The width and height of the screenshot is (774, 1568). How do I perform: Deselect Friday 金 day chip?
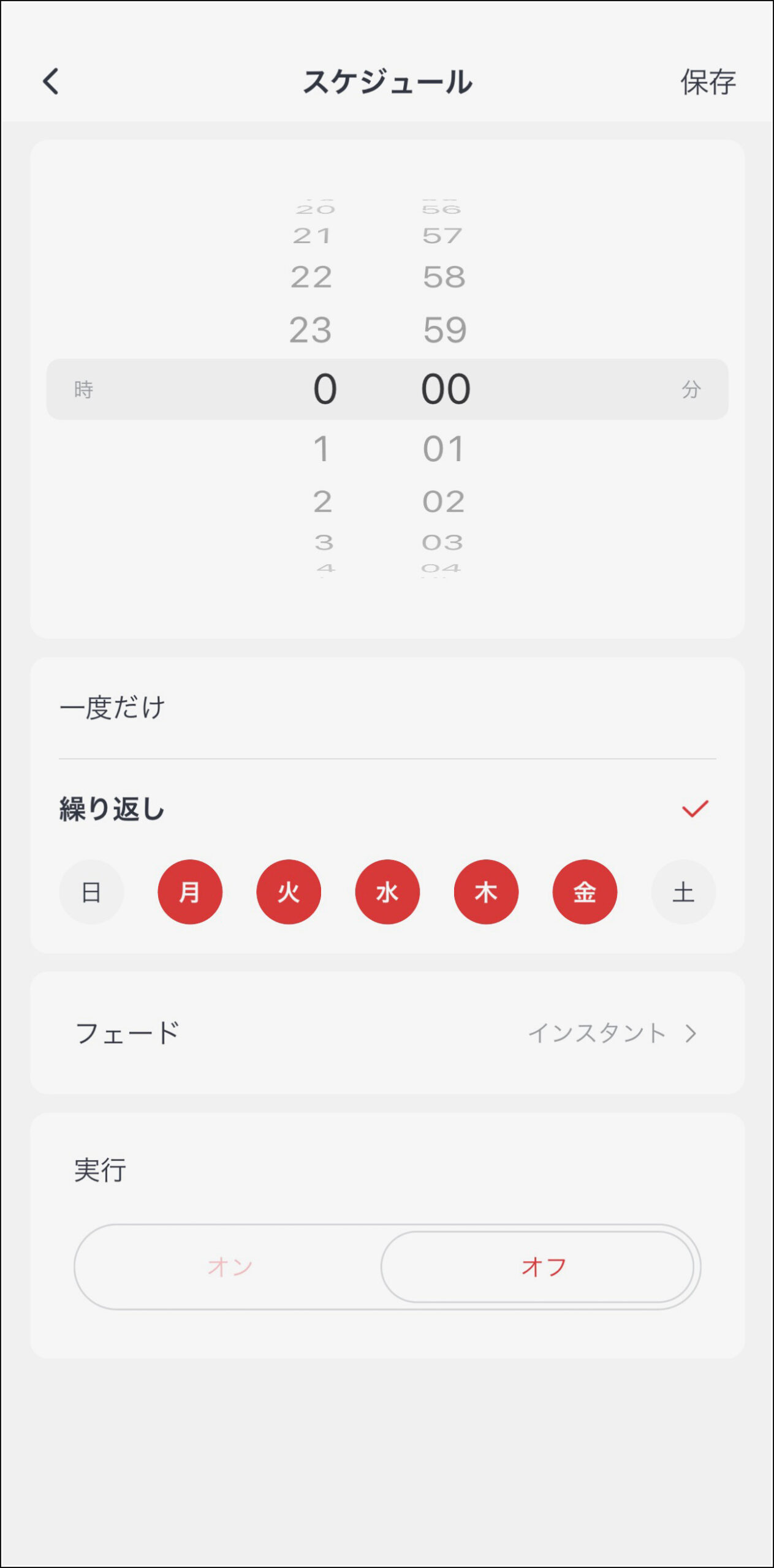(x=585, y=892)
